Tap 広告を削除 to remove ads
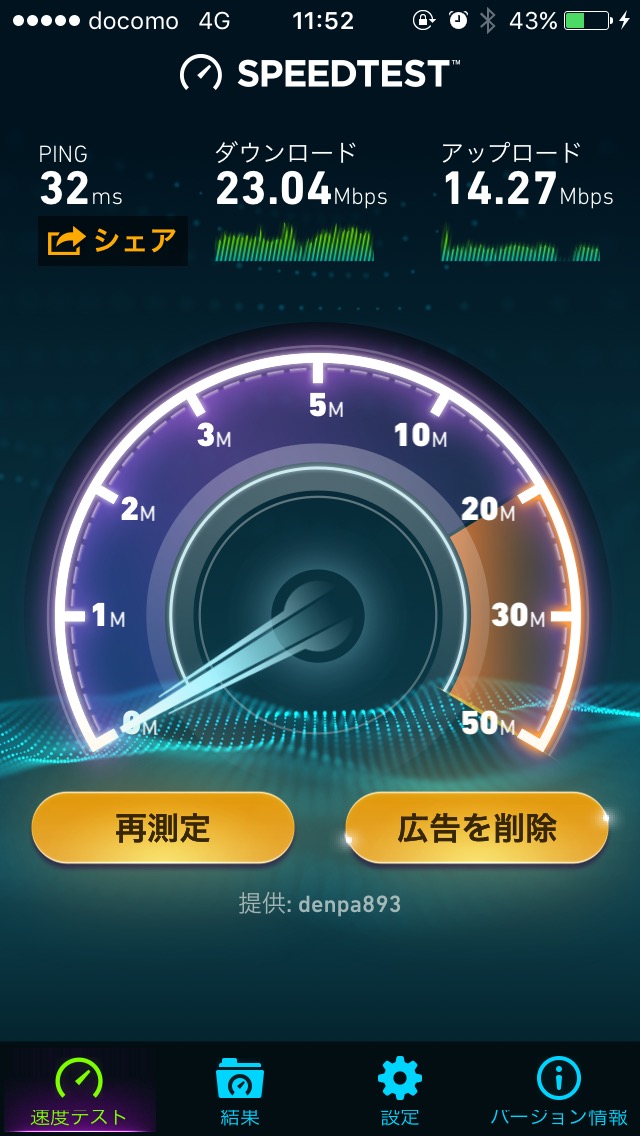 pyautogui.click(x=476, y=827)
